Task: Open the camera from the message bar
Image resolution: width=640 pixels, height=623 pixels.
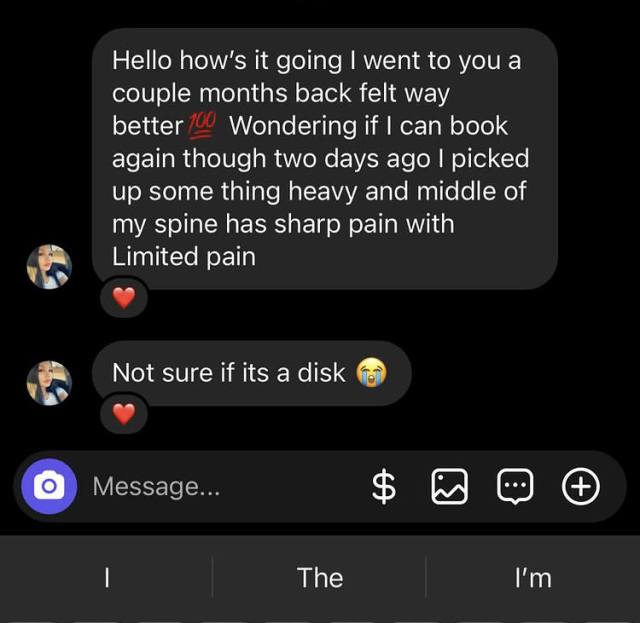Action: [x=47, y=486]
